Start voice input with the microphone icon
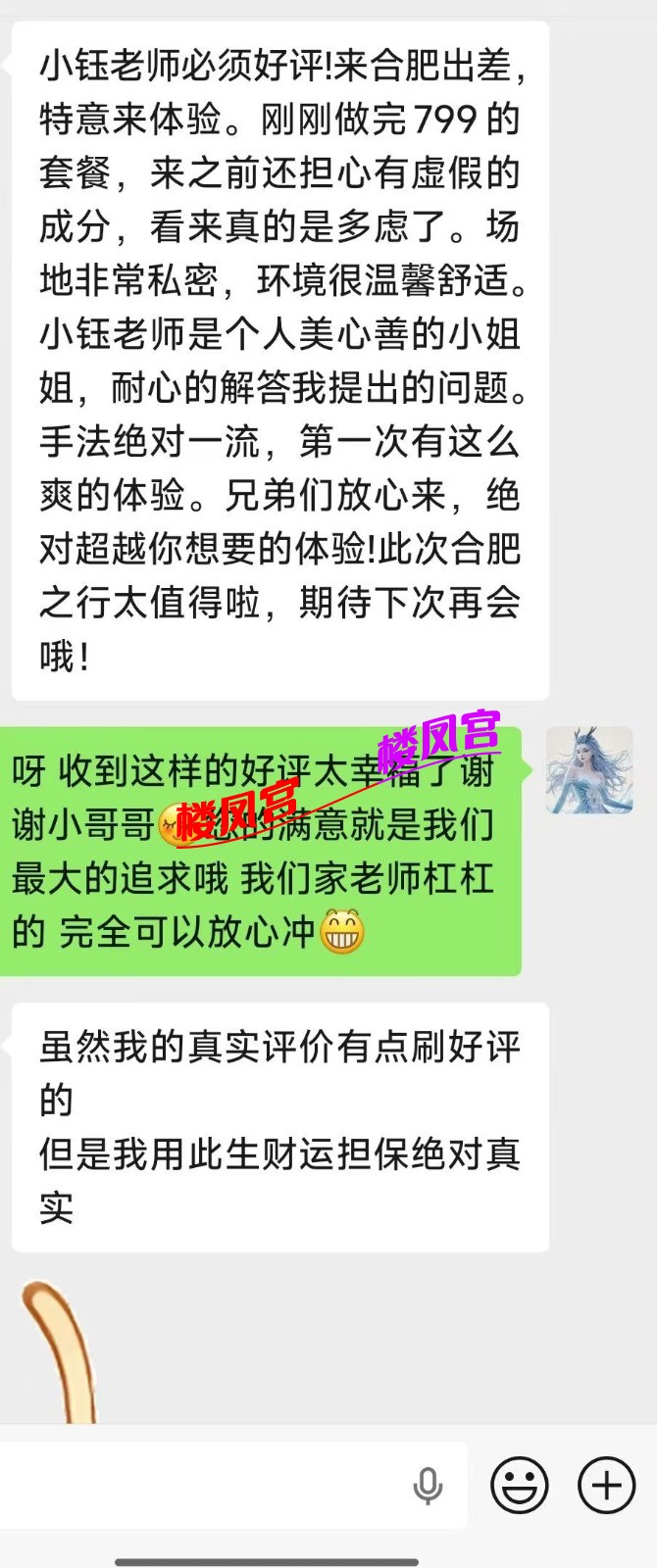657x1568 pixels. point(428,1486)
